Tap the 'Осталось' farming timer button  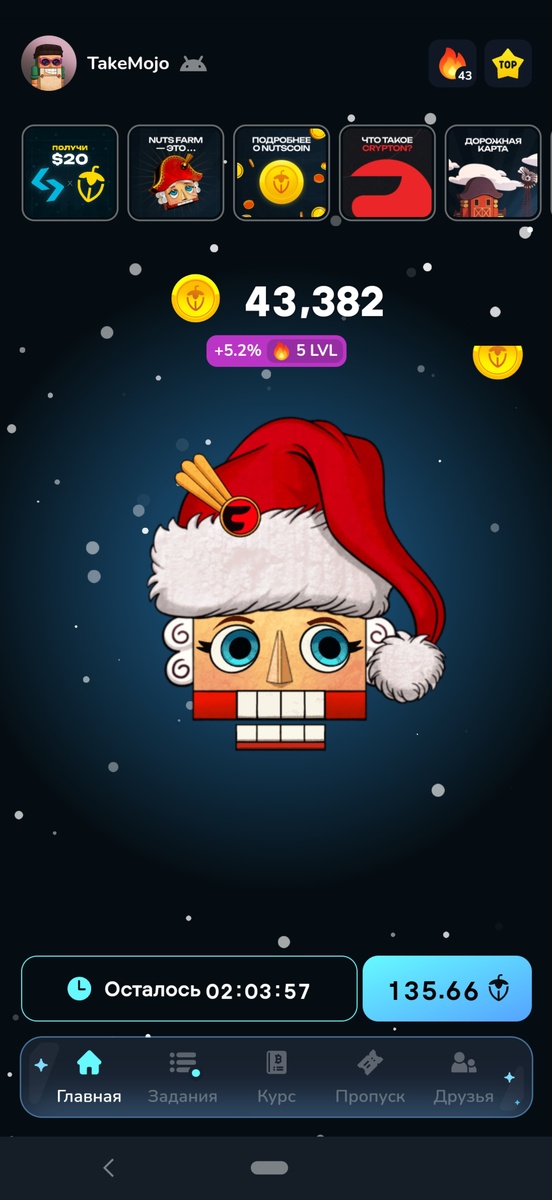point(189,989)
